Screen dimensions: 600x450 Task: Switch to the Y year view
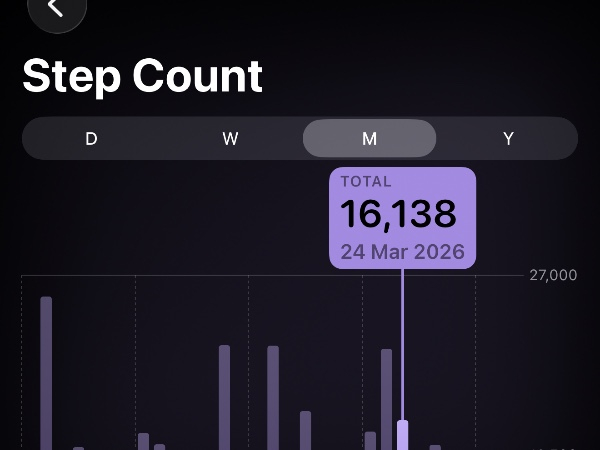point(508,139)
